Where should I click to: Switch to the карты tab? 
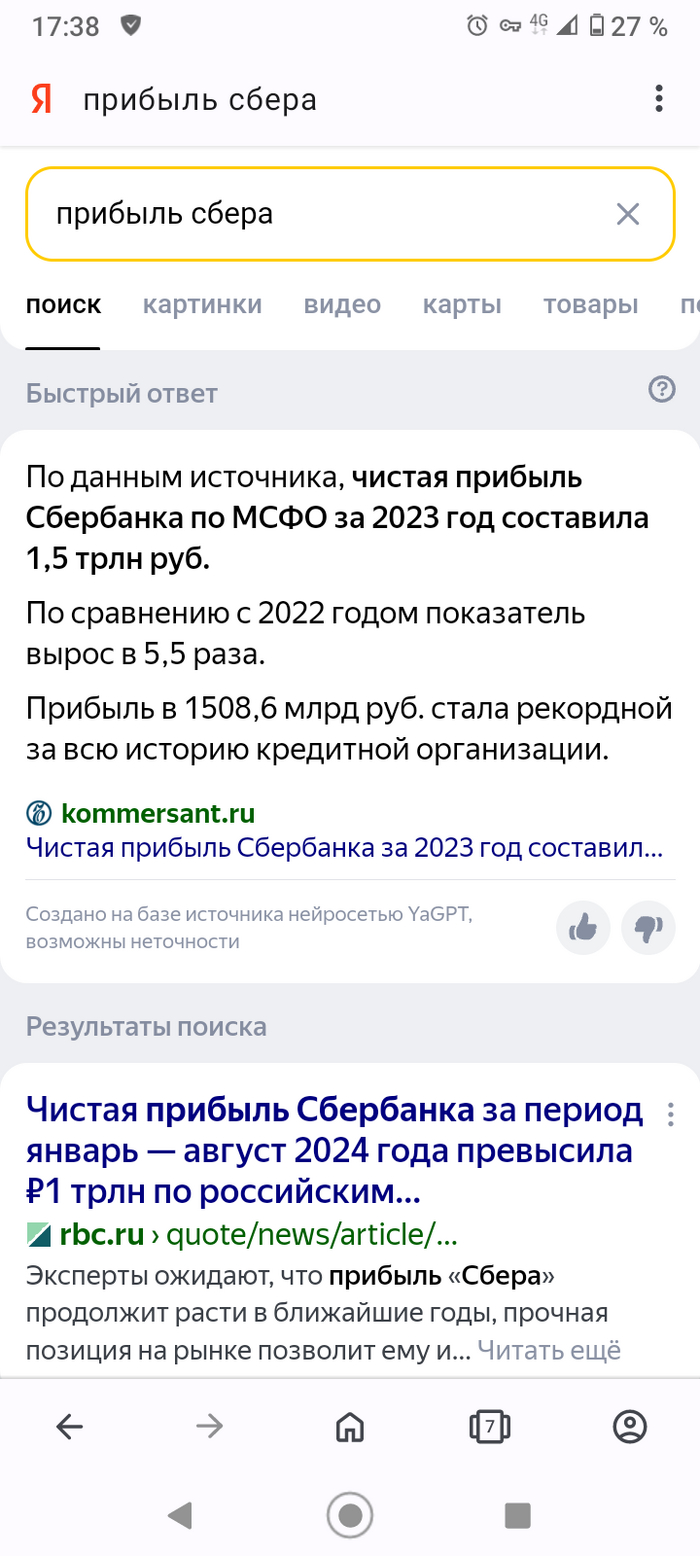[x=462, y=304]
